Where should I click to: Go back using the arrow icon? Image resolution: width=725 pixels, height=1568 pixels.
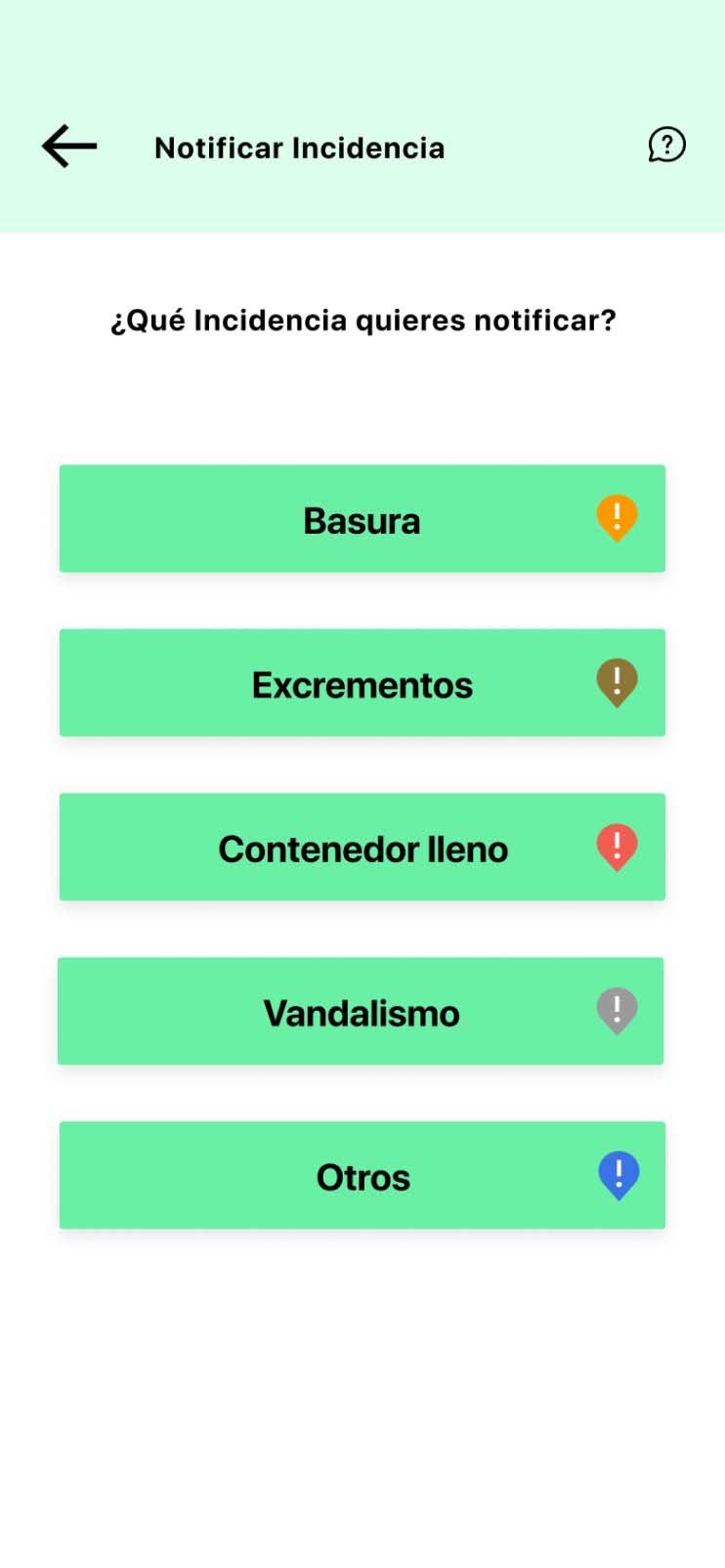(69, 147)
